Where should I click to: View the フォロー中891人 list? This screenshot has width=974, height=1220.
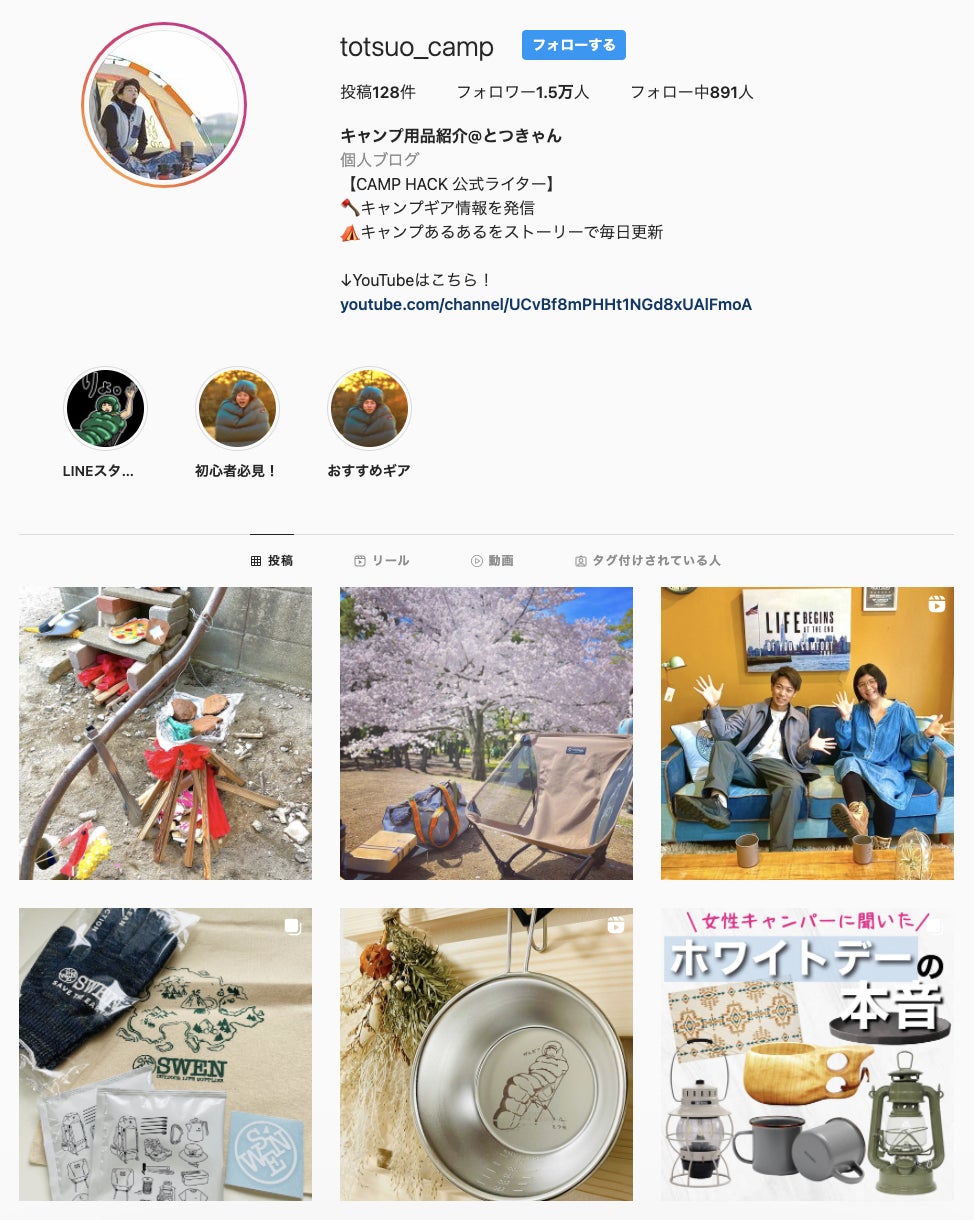pyautogui.click(x=691, y=92)
